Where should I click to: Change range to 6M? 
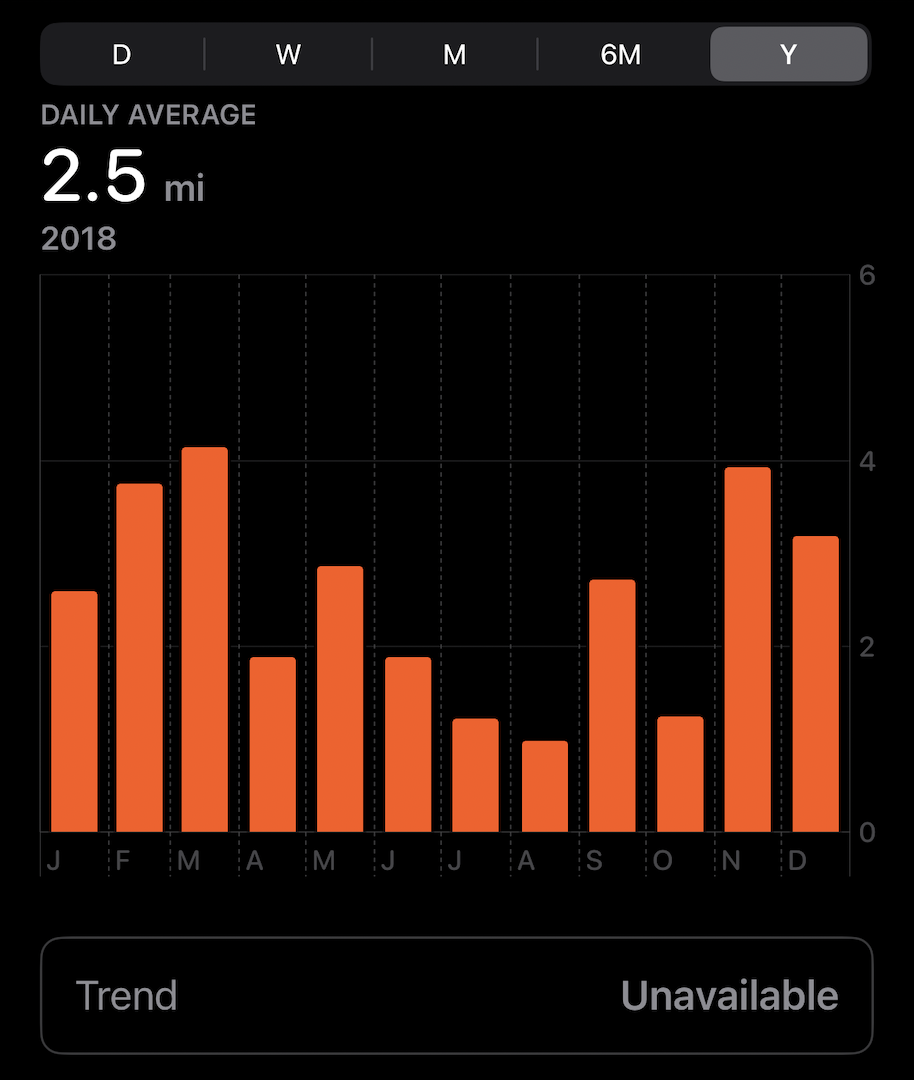click(x=621, y=54)
